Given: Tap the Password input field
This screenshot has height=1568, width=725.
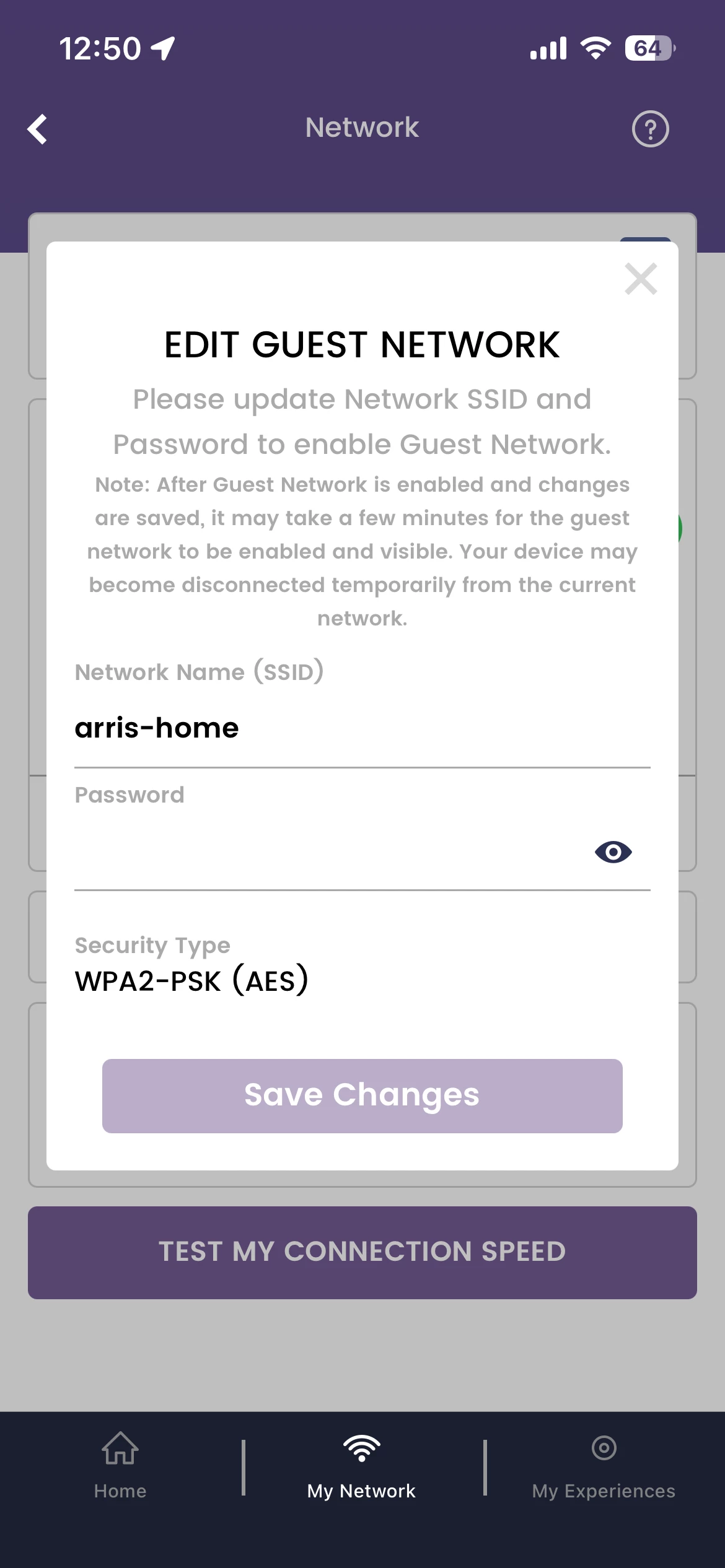Looking at the screenshot, I should [x=328, y=852].
